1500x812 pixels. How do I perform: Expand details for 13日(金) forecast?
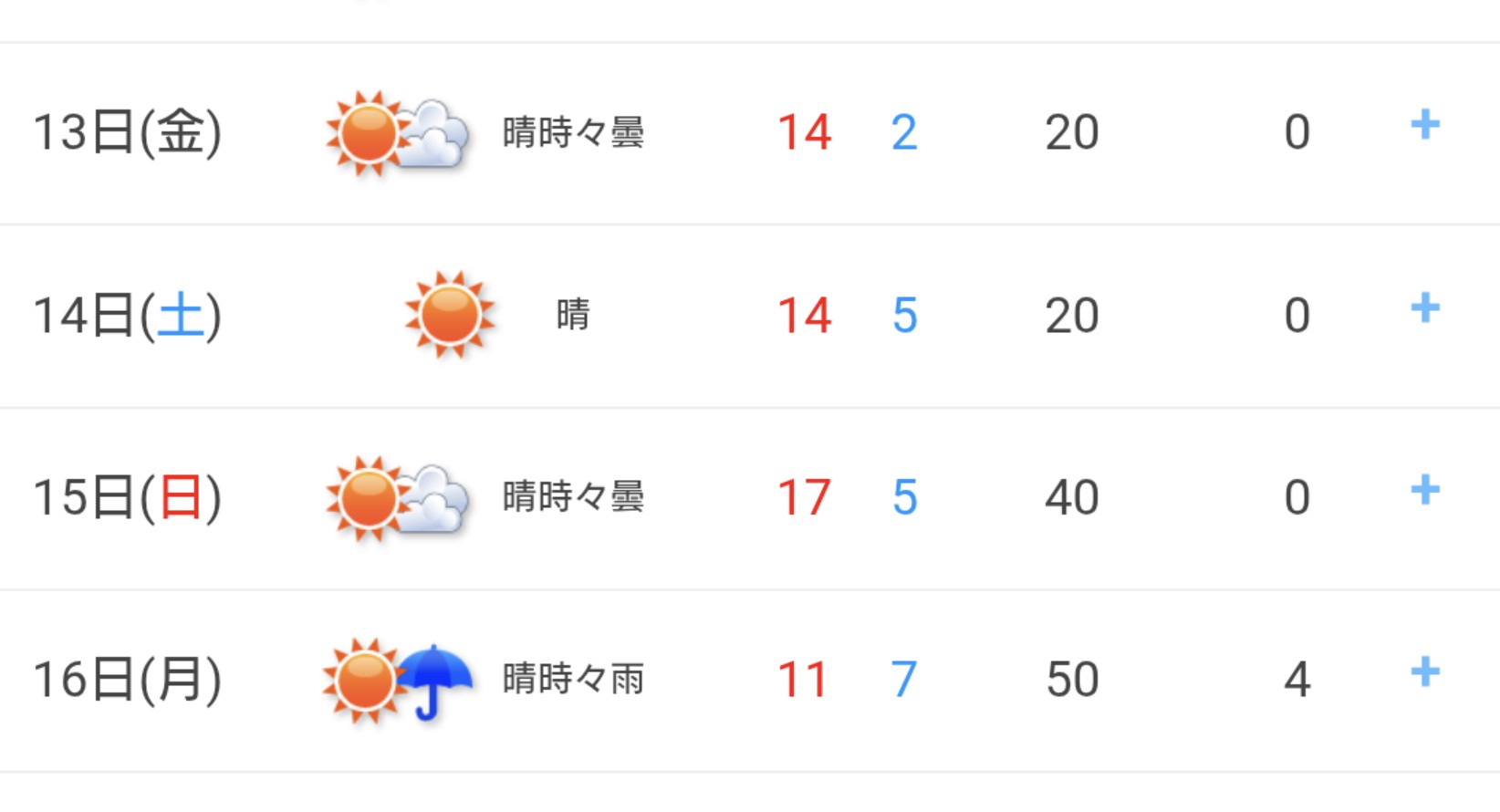1424,125
